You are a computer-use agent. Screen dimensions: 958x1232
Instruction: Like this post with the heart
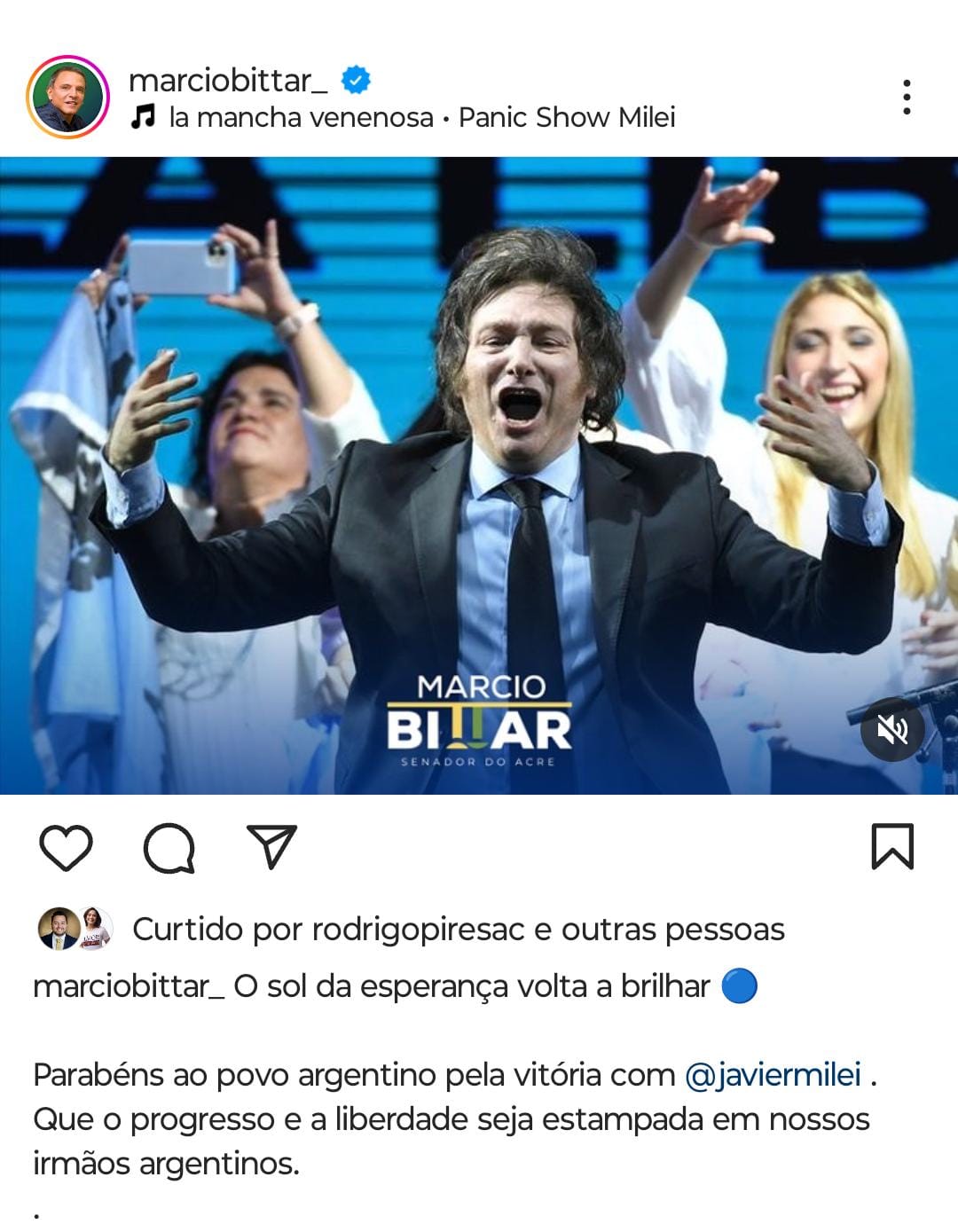pyautogui.click(x=67, y=847)
